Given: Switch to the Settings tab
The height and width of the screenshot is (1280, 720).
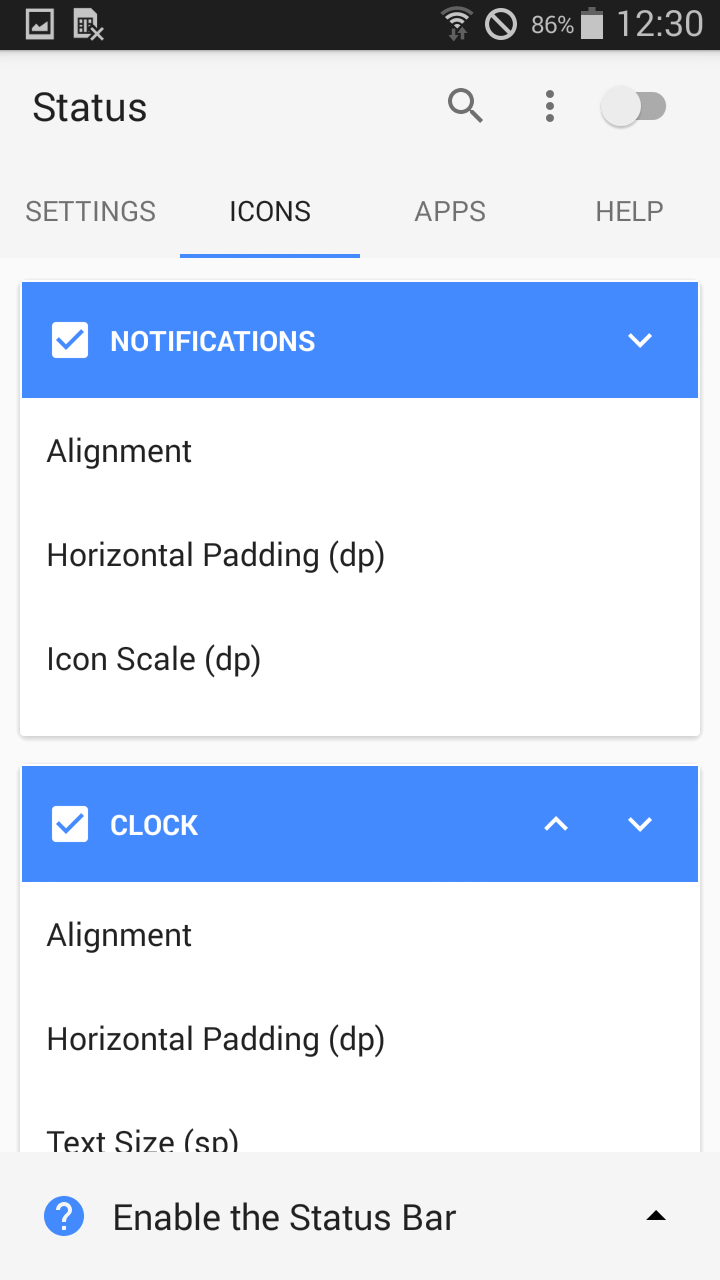Looking at the screenshot, I should (x=91, y=212).
